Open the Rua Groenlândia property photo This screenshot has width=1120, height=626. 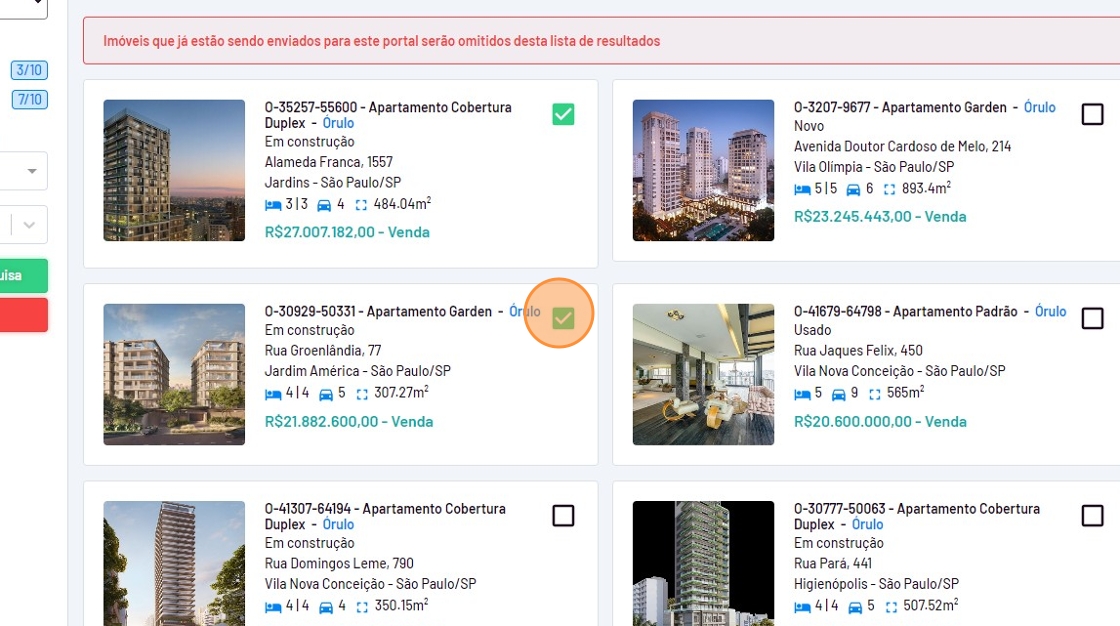coord(174,374)
